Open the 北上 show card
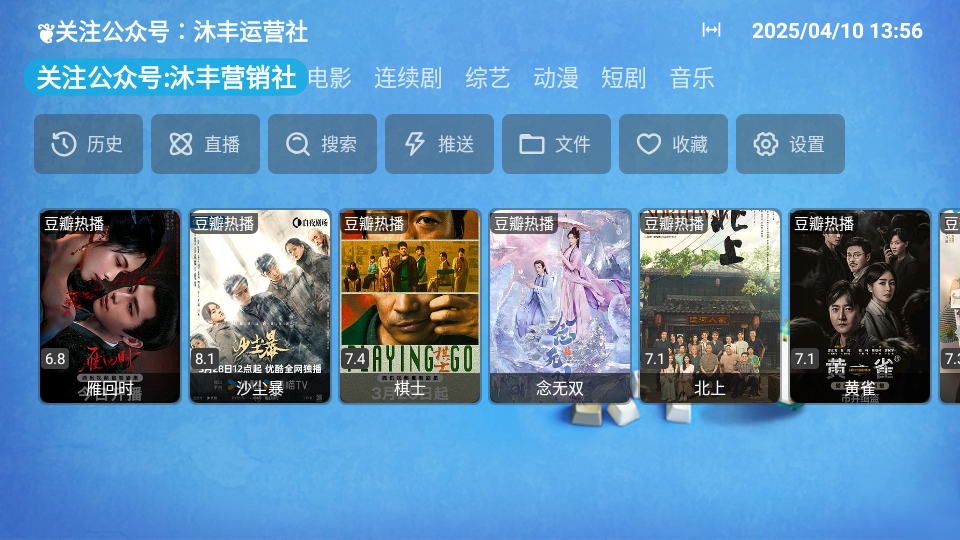This screenshot has height=540, width=960. click(710, 306)
